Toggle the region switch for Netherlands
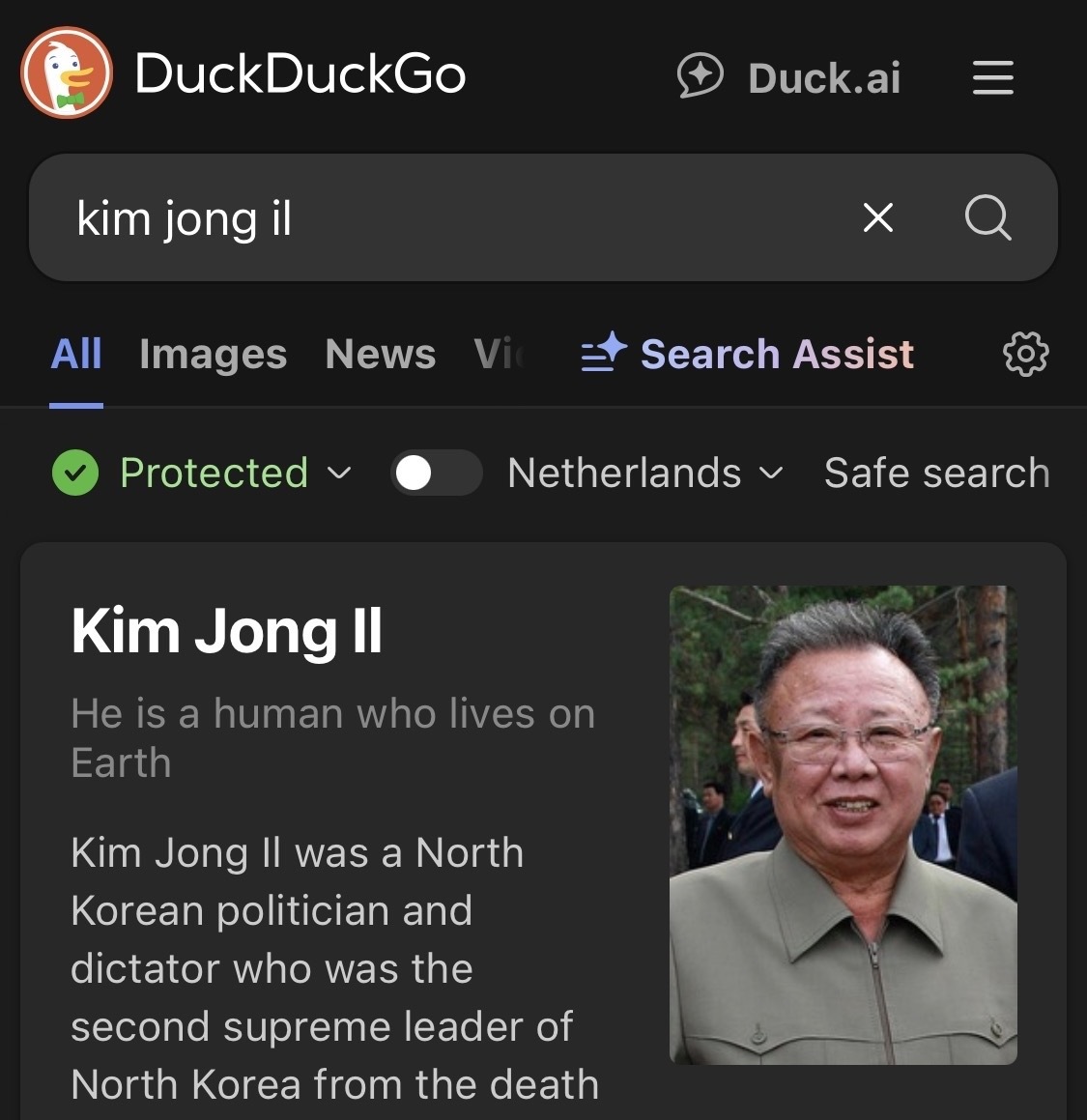The height and width of the screenshot is (1120, 1087). coord(436,474)
